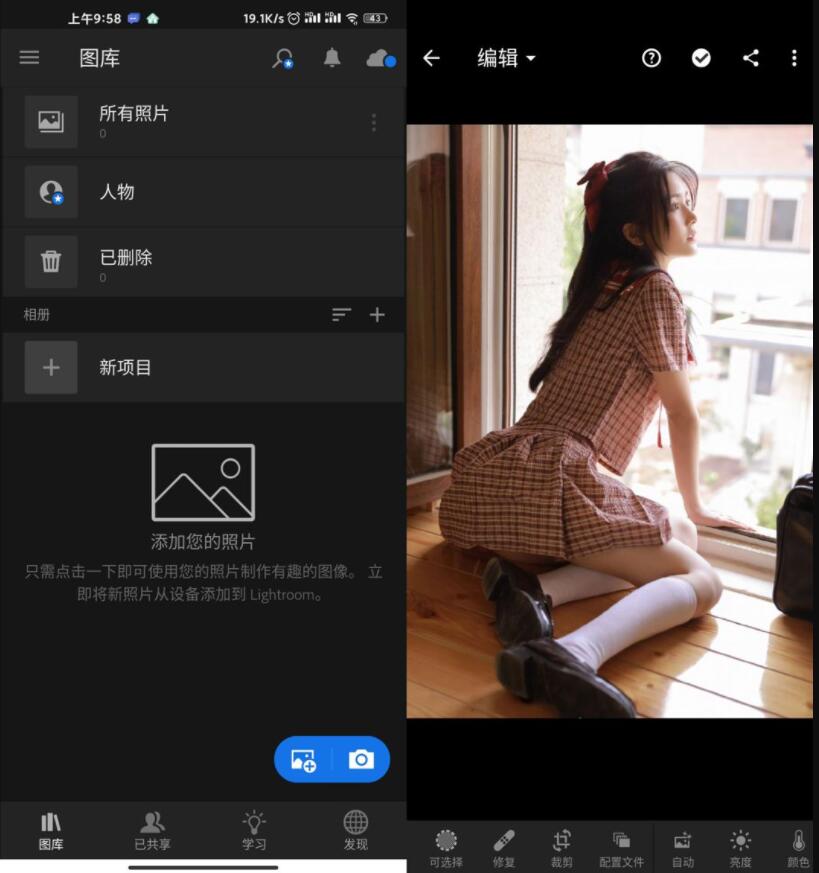819x873 pixels.
Task: Open the help question mark
Action: point(651,58)
